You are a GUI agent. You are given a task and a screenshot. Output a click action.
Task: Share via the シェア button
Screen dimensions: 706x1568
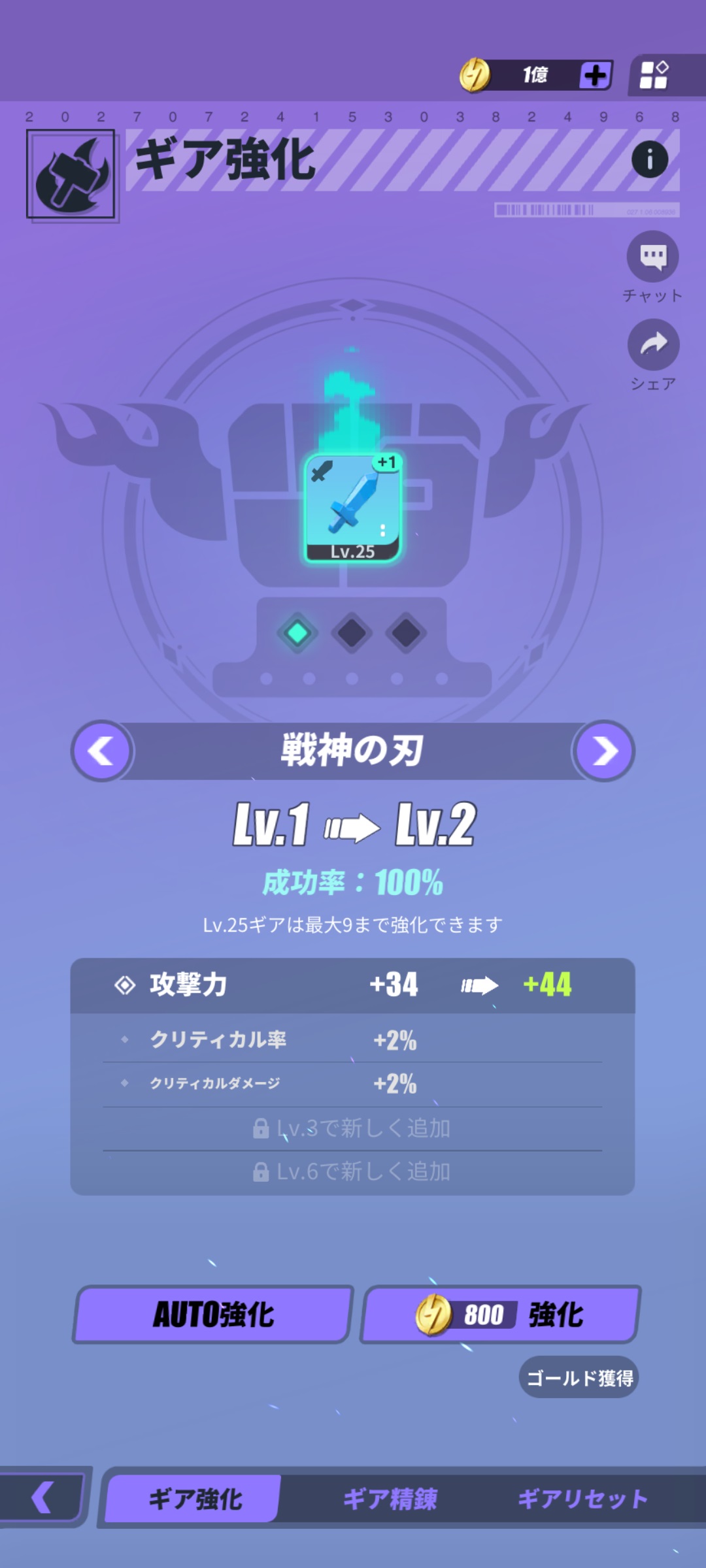653,344
